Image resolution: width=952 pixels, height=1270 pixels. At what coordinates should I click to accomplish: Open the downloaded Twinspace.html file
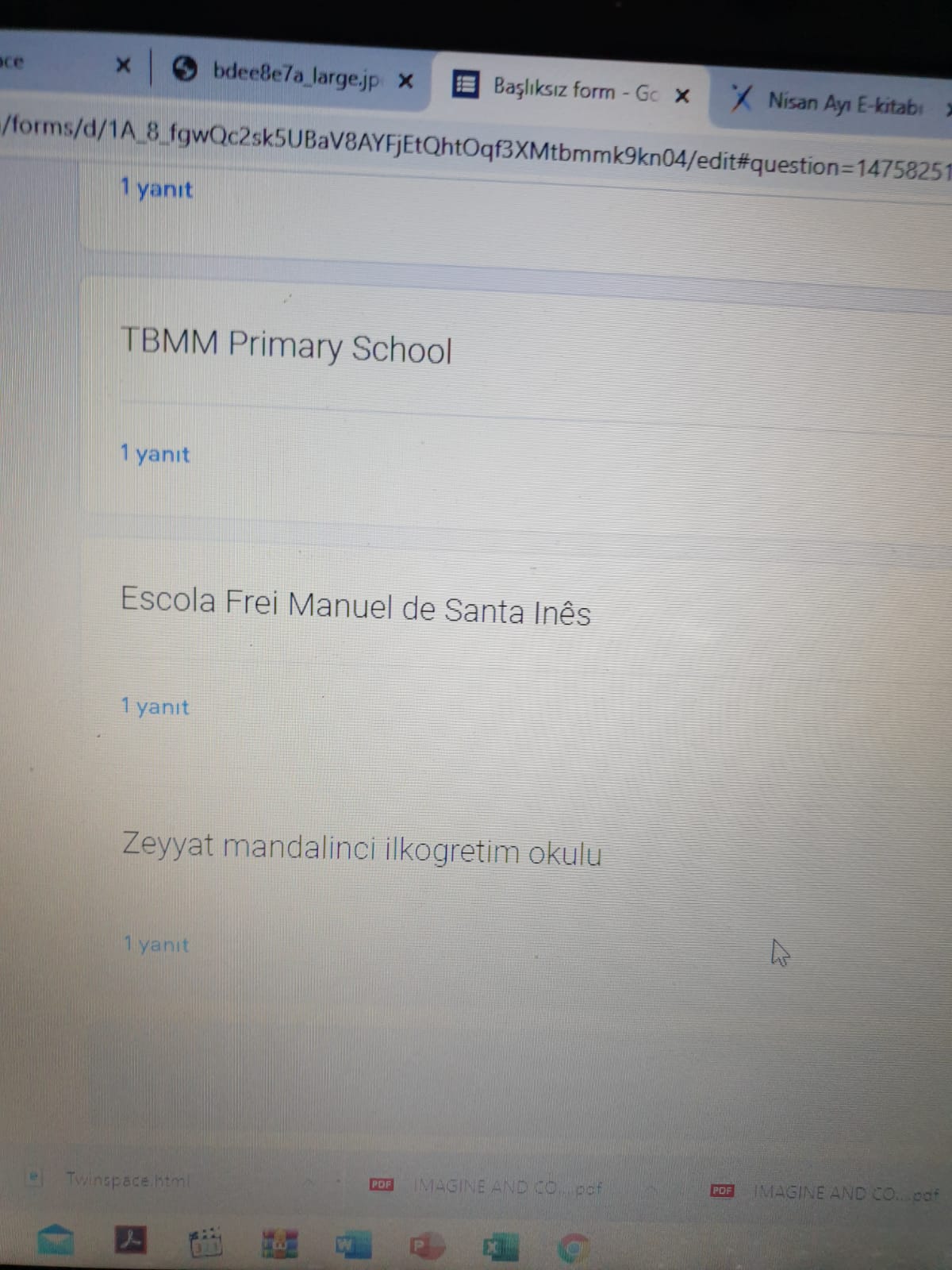point(127,1180)
